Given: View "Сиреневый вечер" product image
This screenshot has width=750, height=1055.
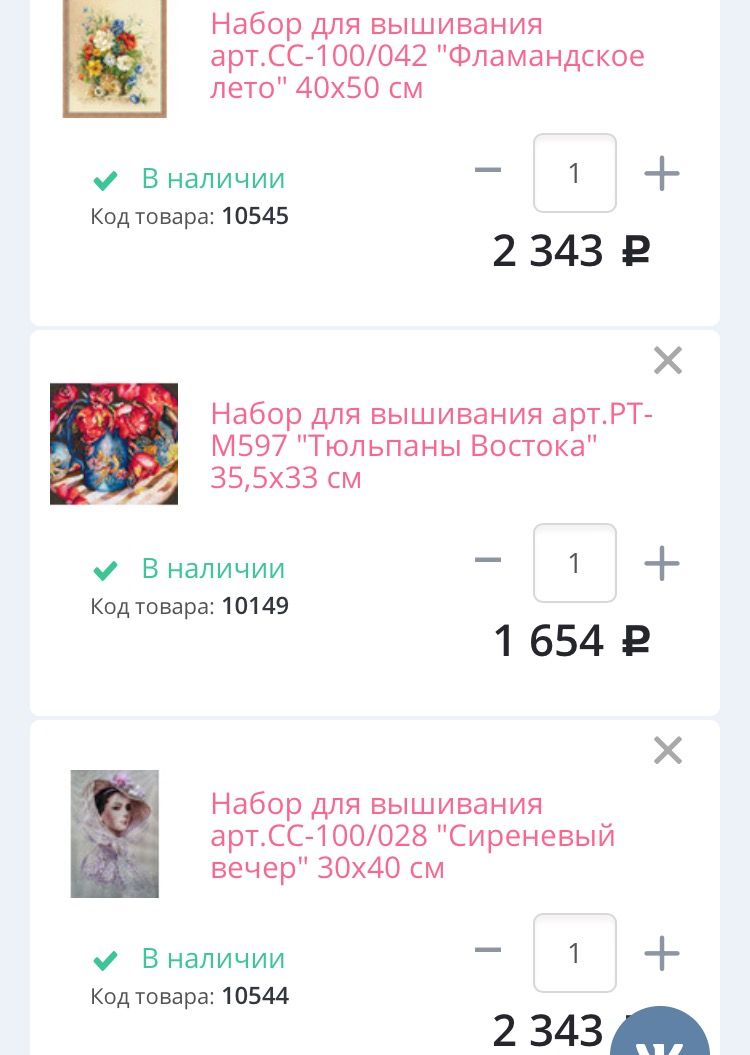Looking at the screenshot, I should click(114, 833).
